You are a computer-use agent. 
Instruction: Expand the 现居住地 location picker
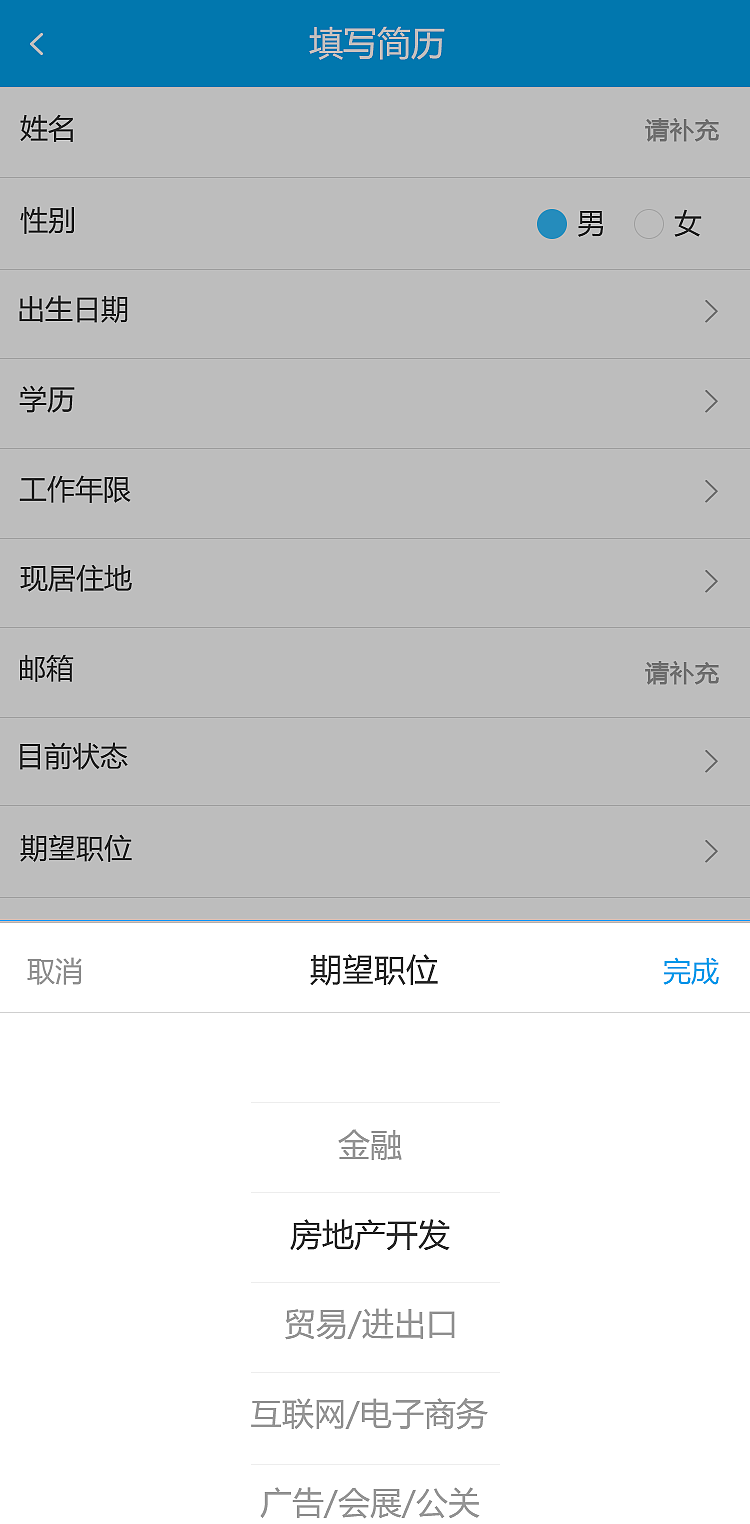coord(711,582)
